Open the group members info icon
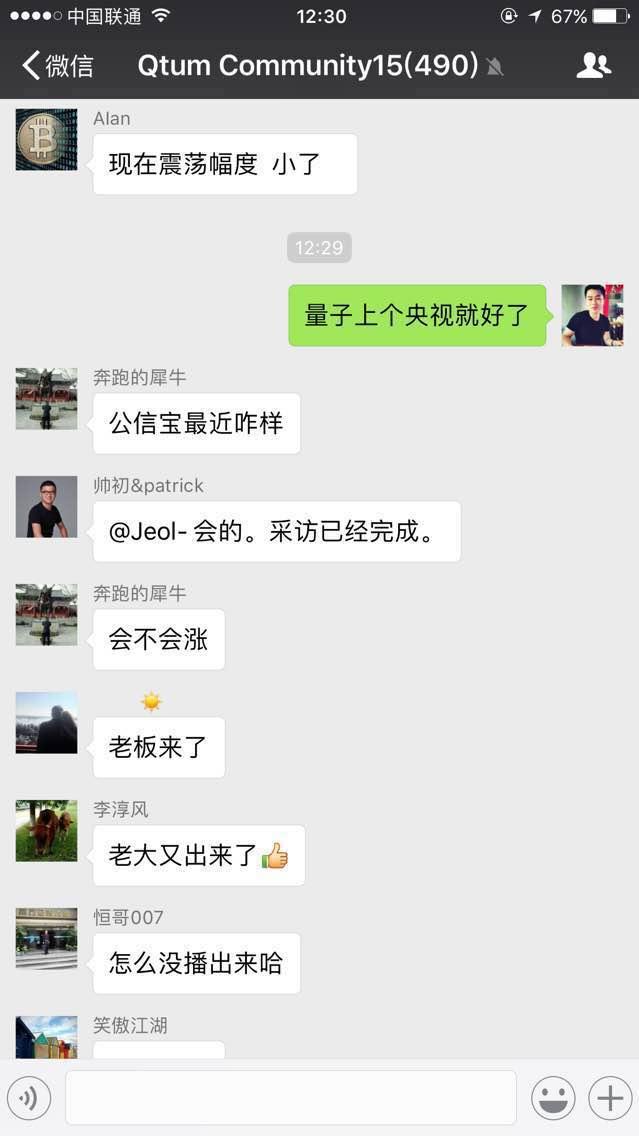The height and width of the screenshot is (1136, 639). pos(593,66)
